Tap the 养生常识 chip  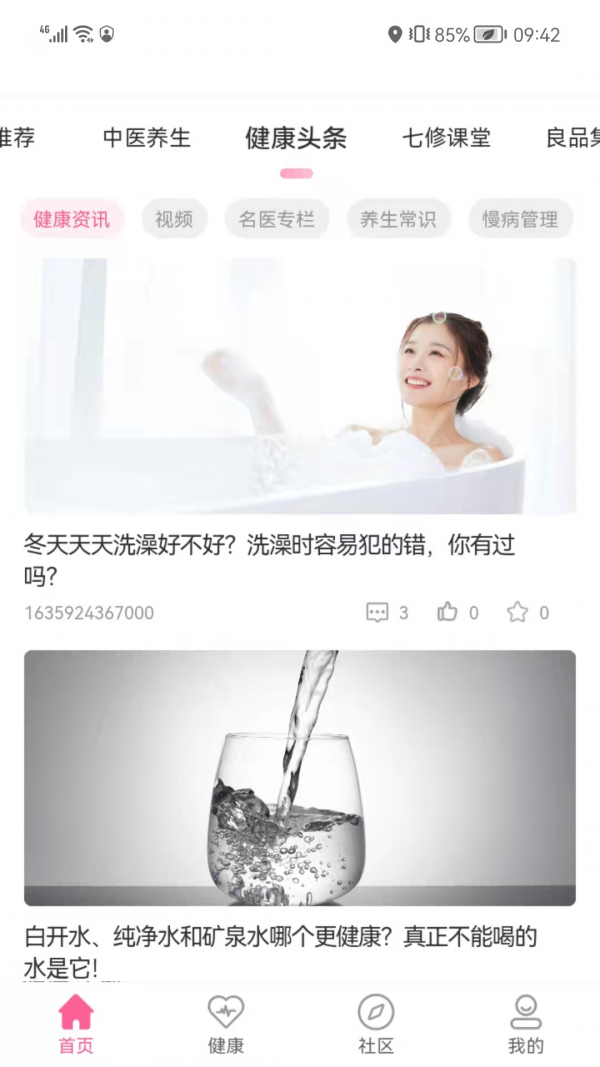398,219
